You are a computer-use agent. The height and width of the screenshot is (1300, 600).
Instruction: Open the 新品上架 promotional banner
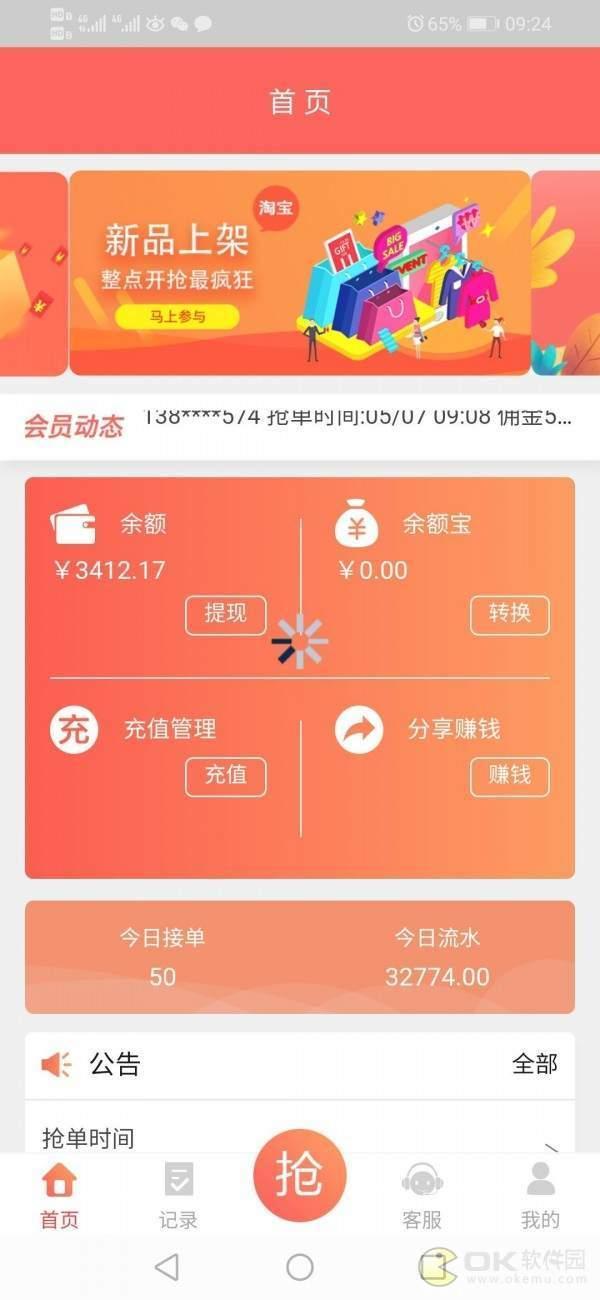[x=300, y=273]
